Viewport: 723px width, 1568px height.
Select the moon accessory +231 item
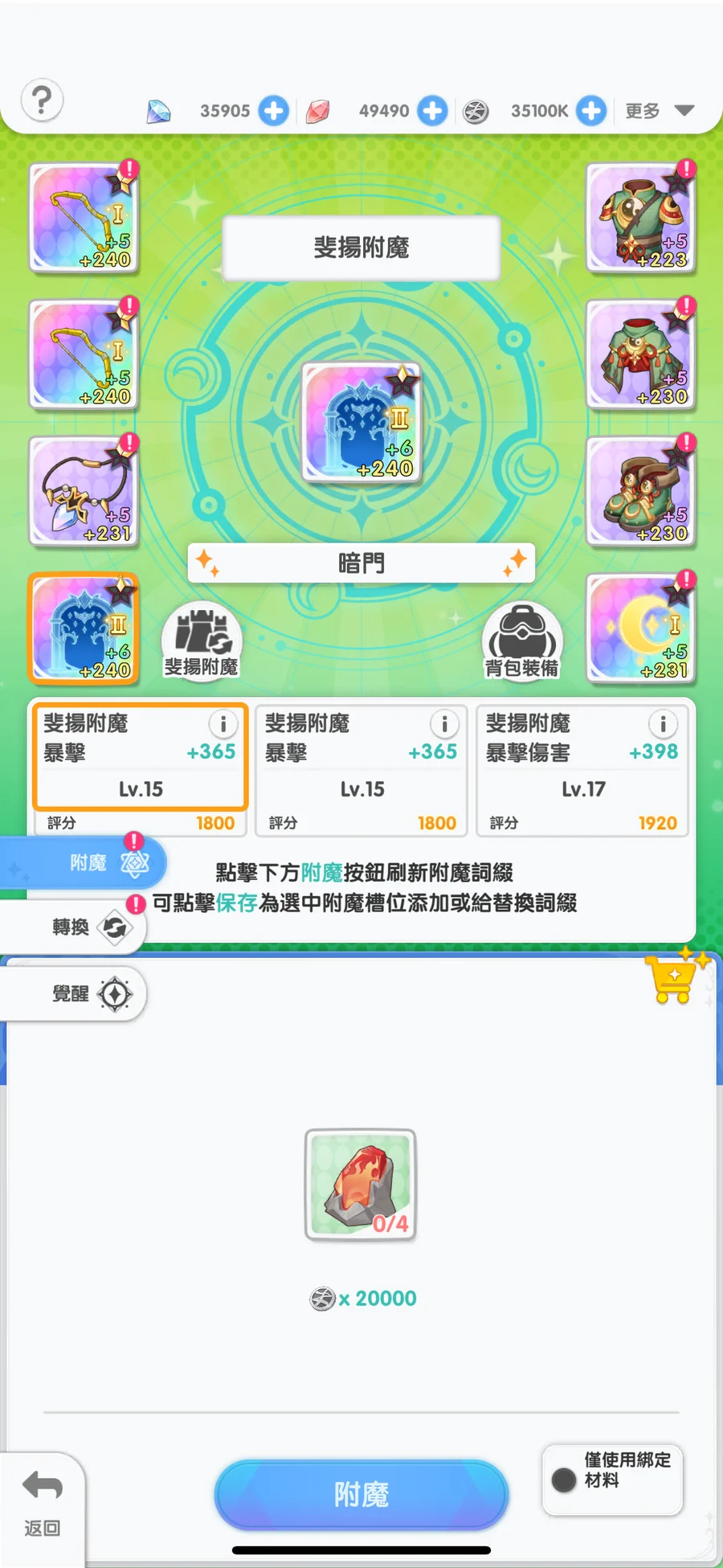pyautogui.click(x=640, y=628)
